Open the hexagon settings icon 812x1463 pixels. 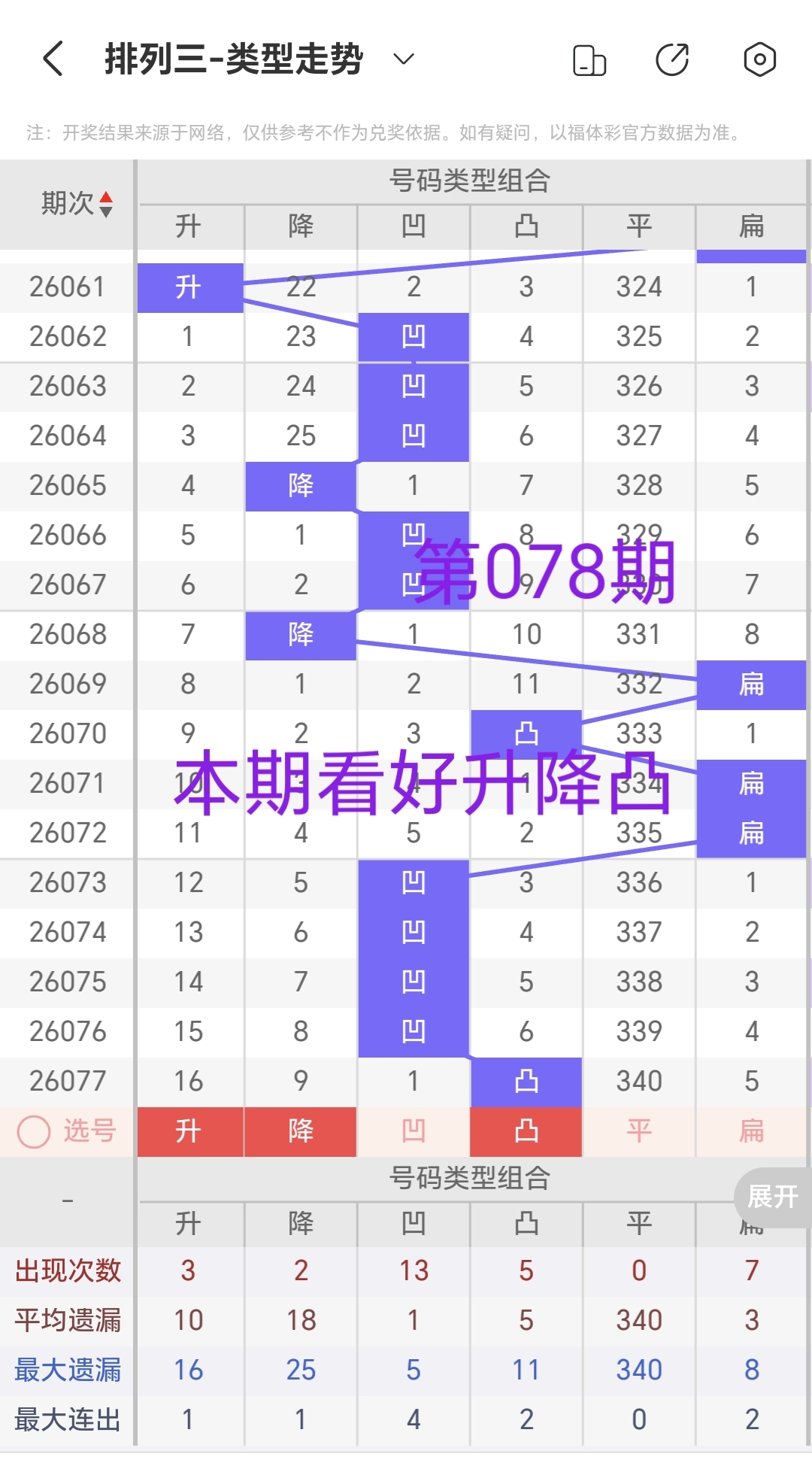point(759,59)
